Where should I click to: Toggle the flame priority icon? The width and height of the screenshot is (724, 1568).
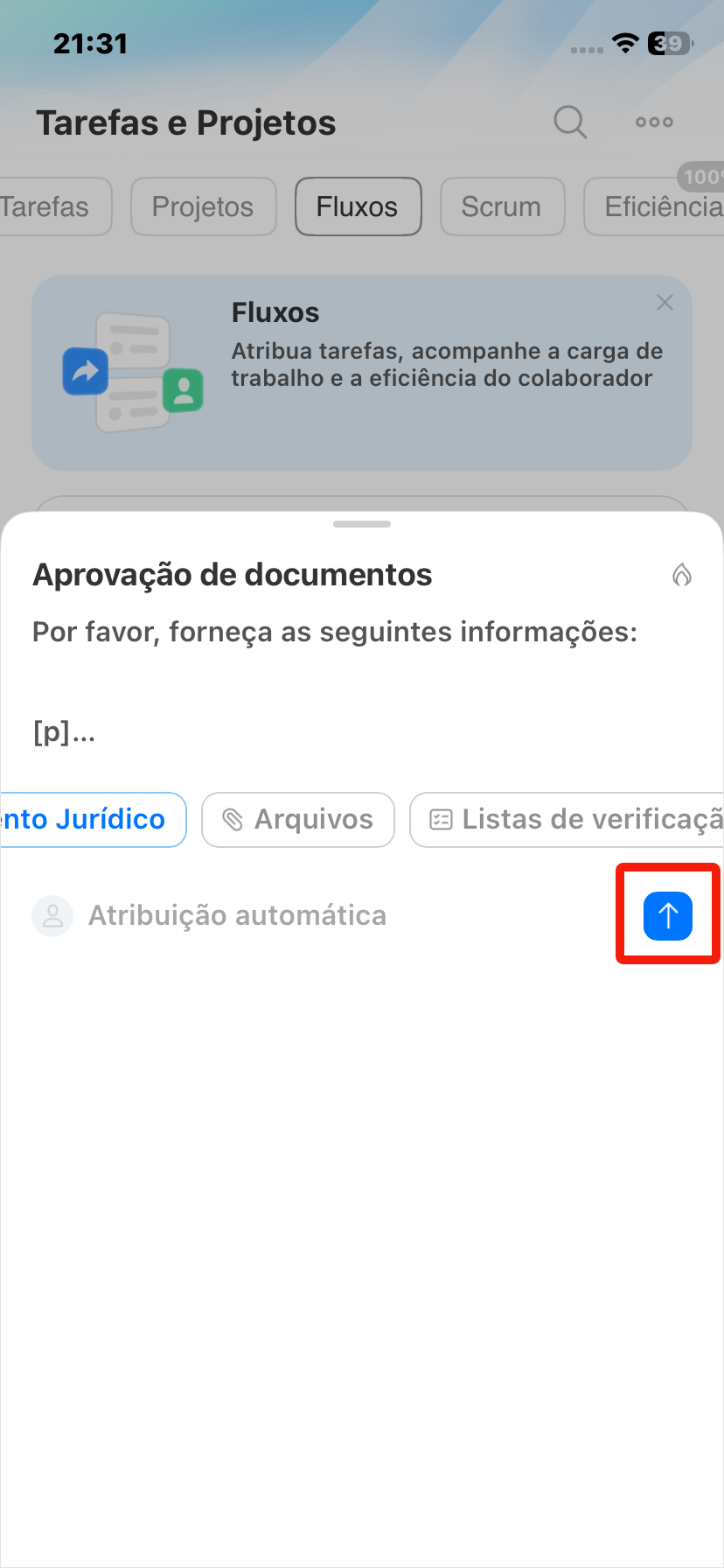click(682, 575)
